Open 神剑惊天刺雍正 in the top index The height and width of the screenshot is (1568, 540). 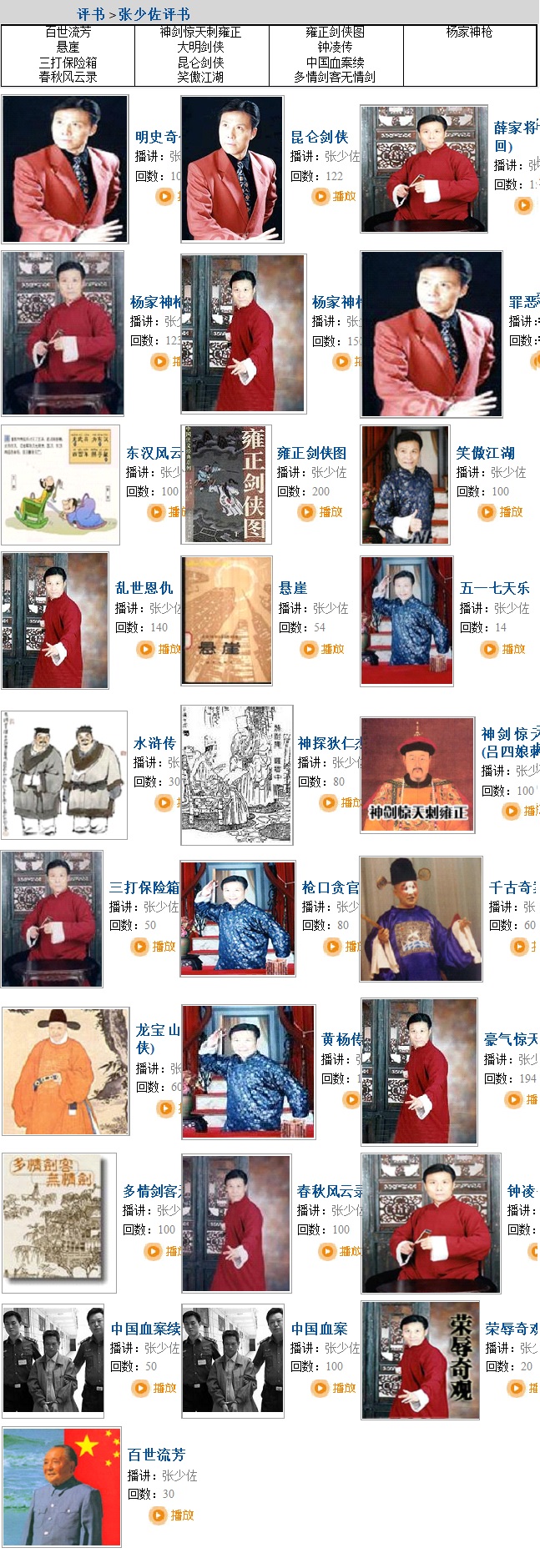click(200, 32)
